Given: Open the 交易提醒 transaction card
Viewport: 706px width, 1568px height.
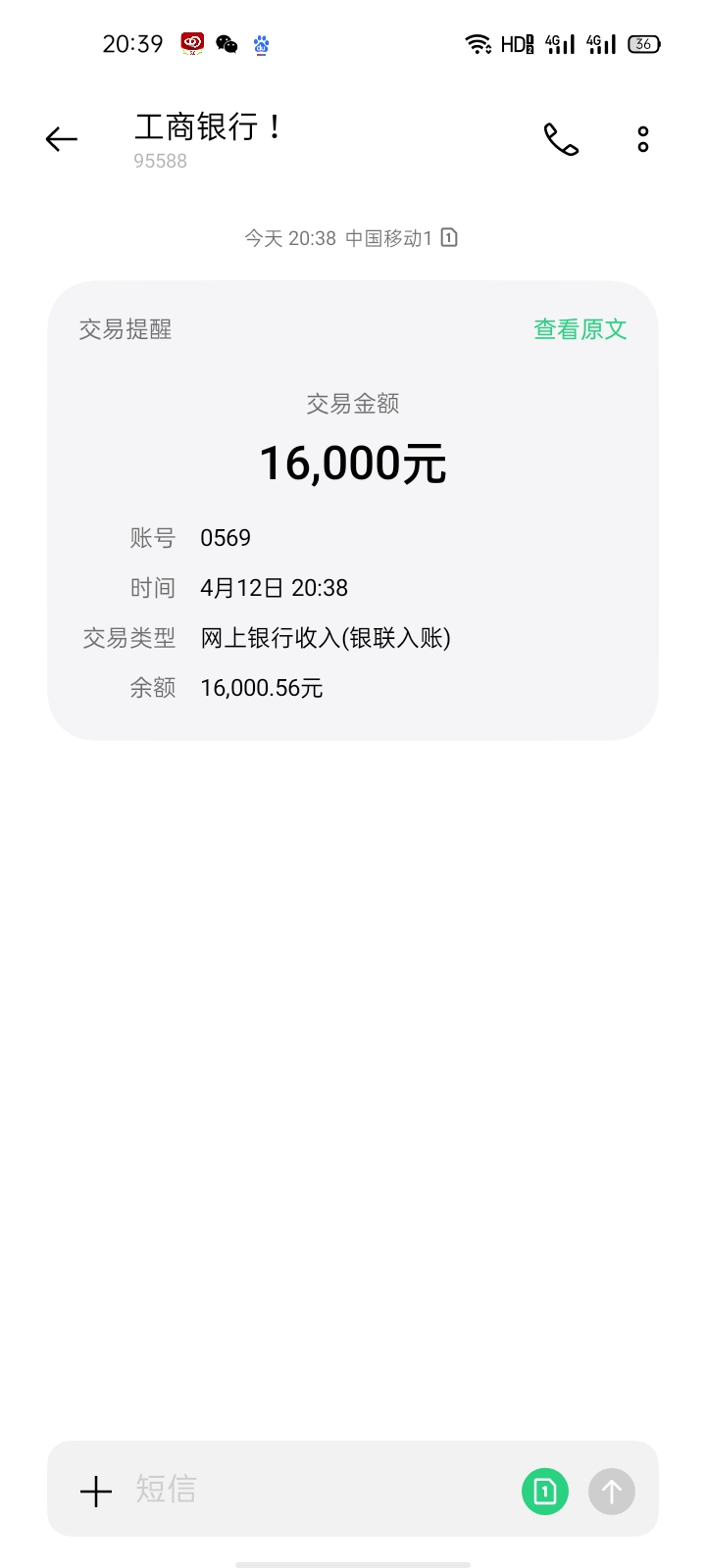Looking at the screenshot, I should [x=353, y=511].
